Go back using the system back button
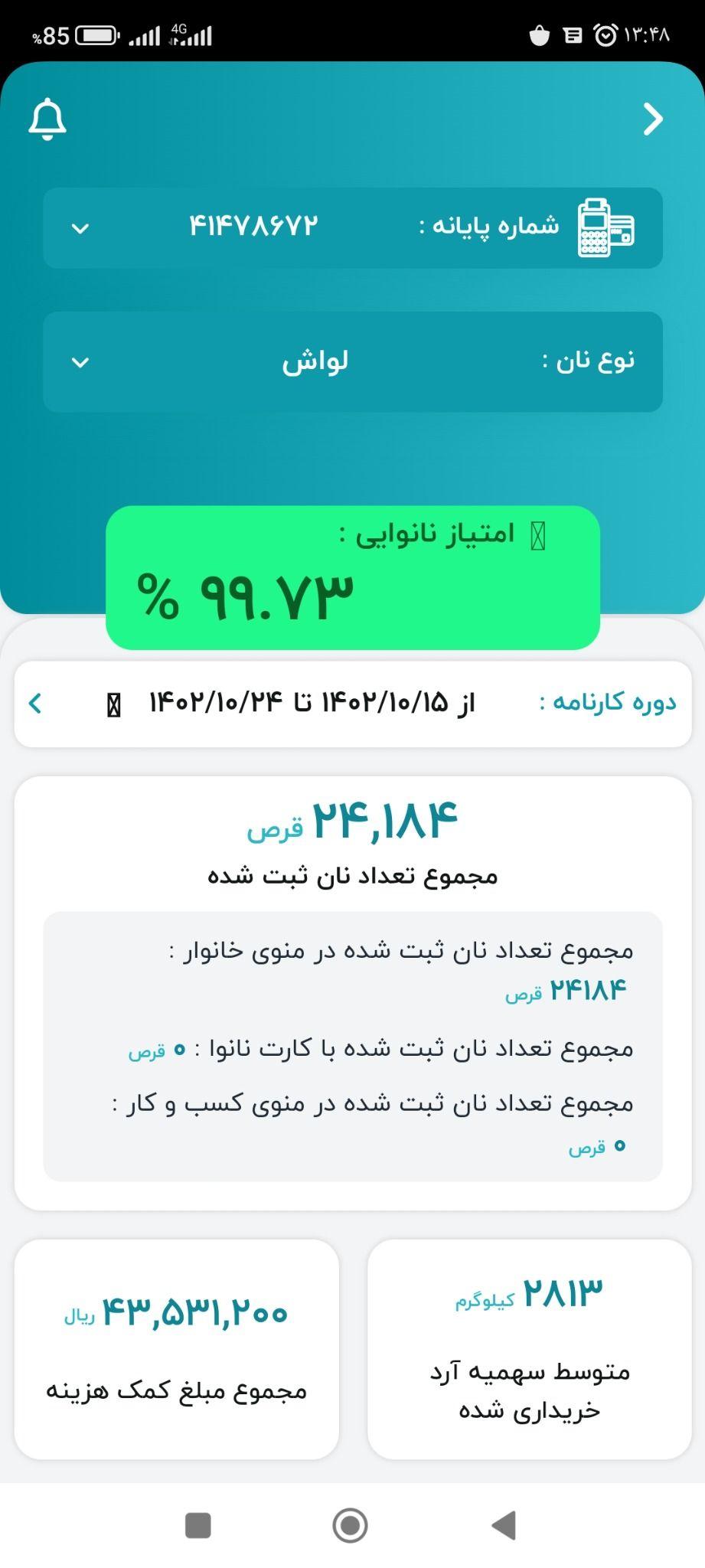This screenshot has width=705, height=1568. pos(504,1525)
